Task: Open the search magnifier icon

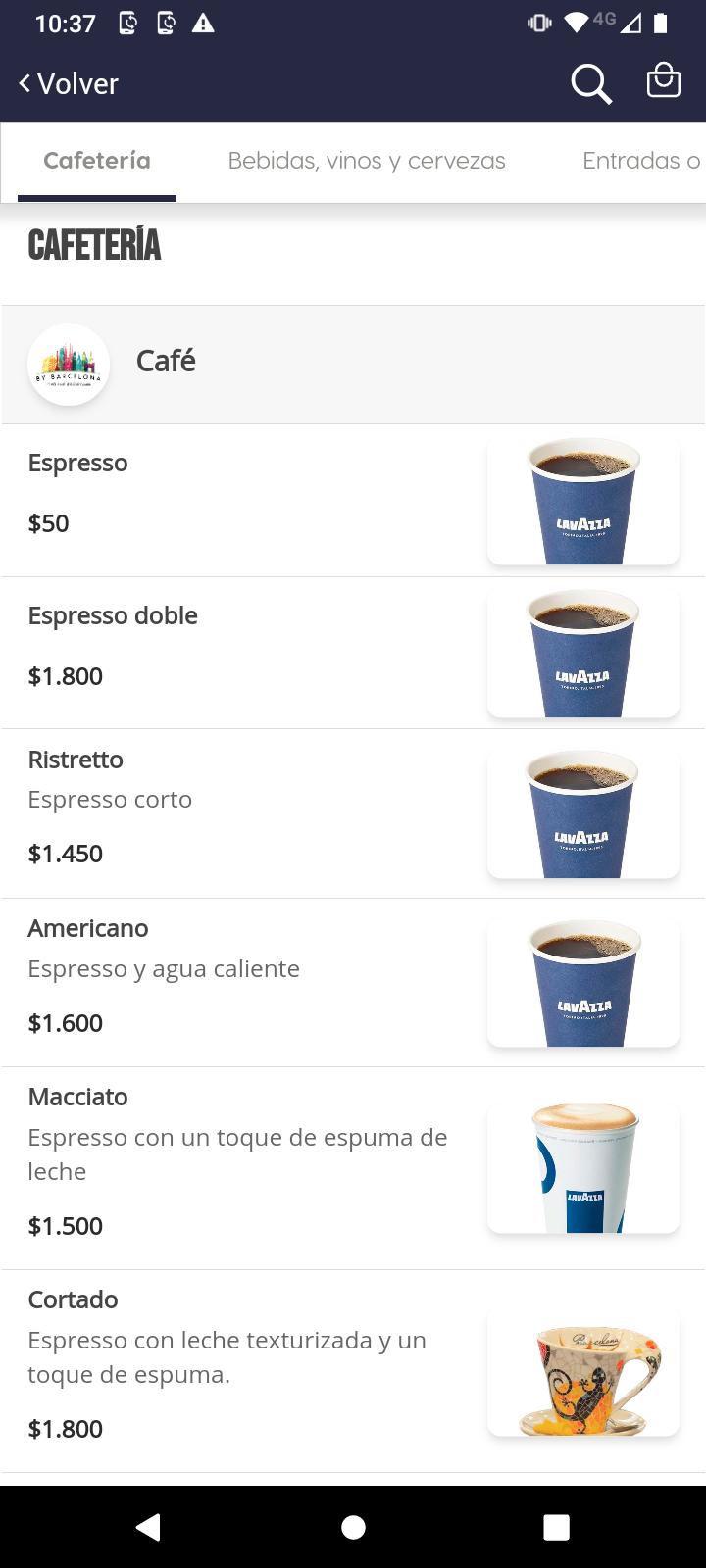Action: pyautogui.click(x=591, y=84)
